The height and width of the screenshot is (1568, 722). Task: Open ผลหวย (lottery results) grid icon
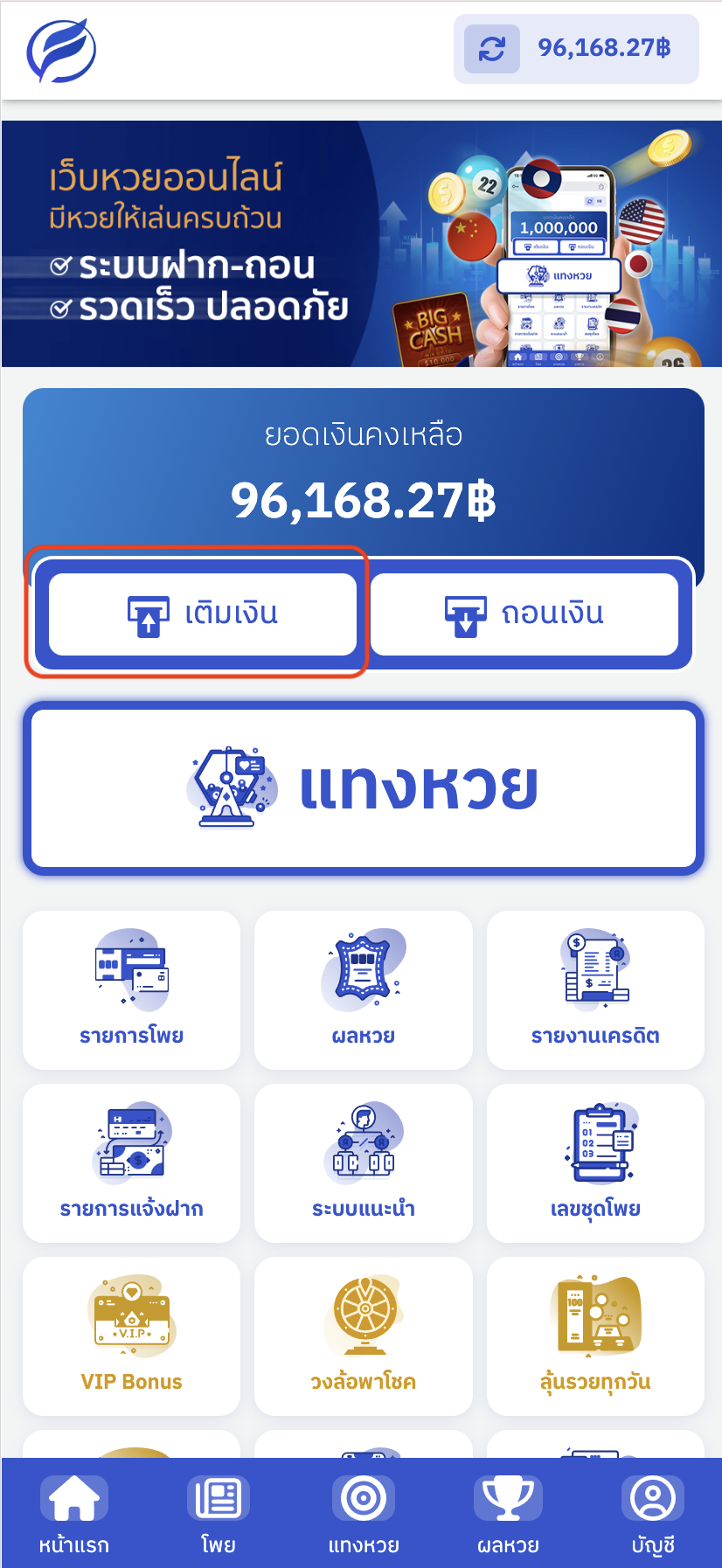click(x=364, y=990)
